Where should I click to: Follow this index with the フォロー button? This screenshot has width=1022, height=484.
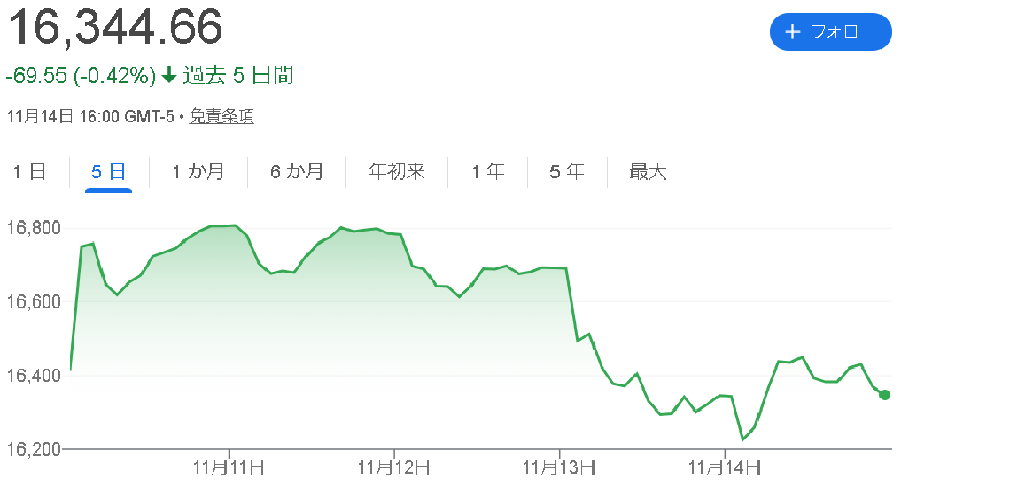point(830,32)
